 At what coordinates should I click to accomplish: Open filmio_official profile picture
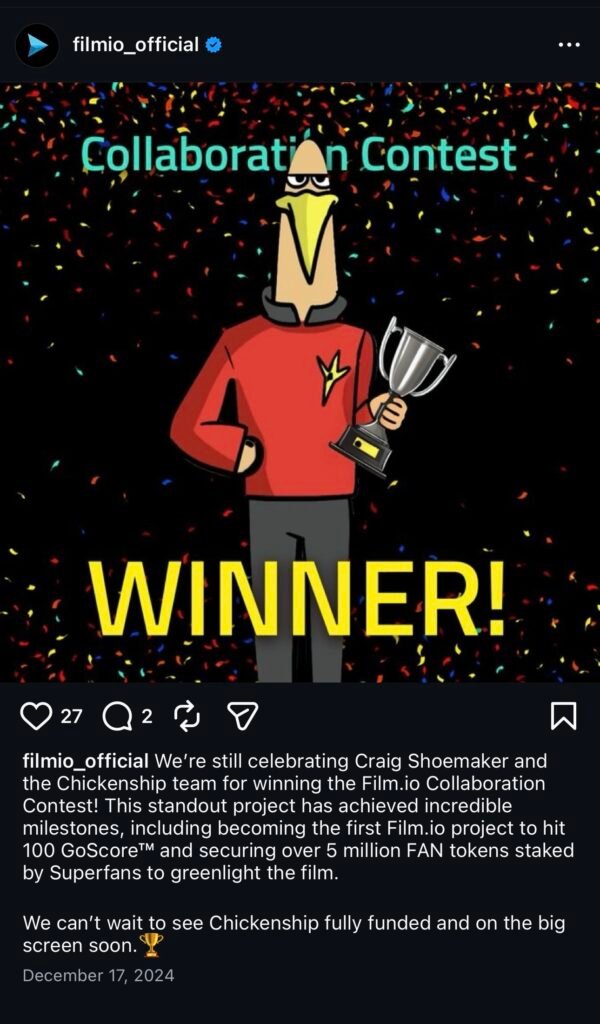point(37,45)
